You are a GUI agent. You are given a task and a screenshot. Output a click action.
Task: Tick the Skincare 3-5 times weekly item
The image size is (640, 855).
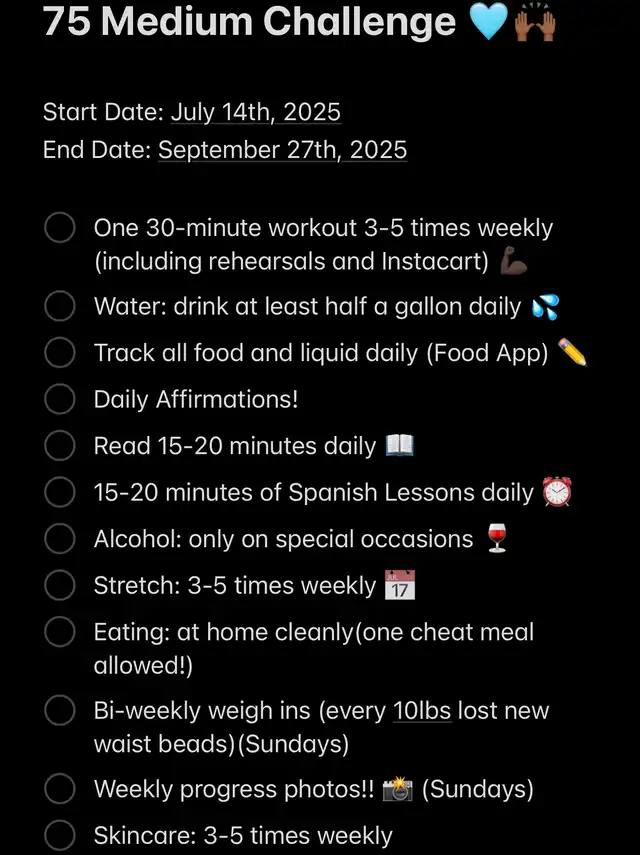pyautogui.click(x=60, y=835)
